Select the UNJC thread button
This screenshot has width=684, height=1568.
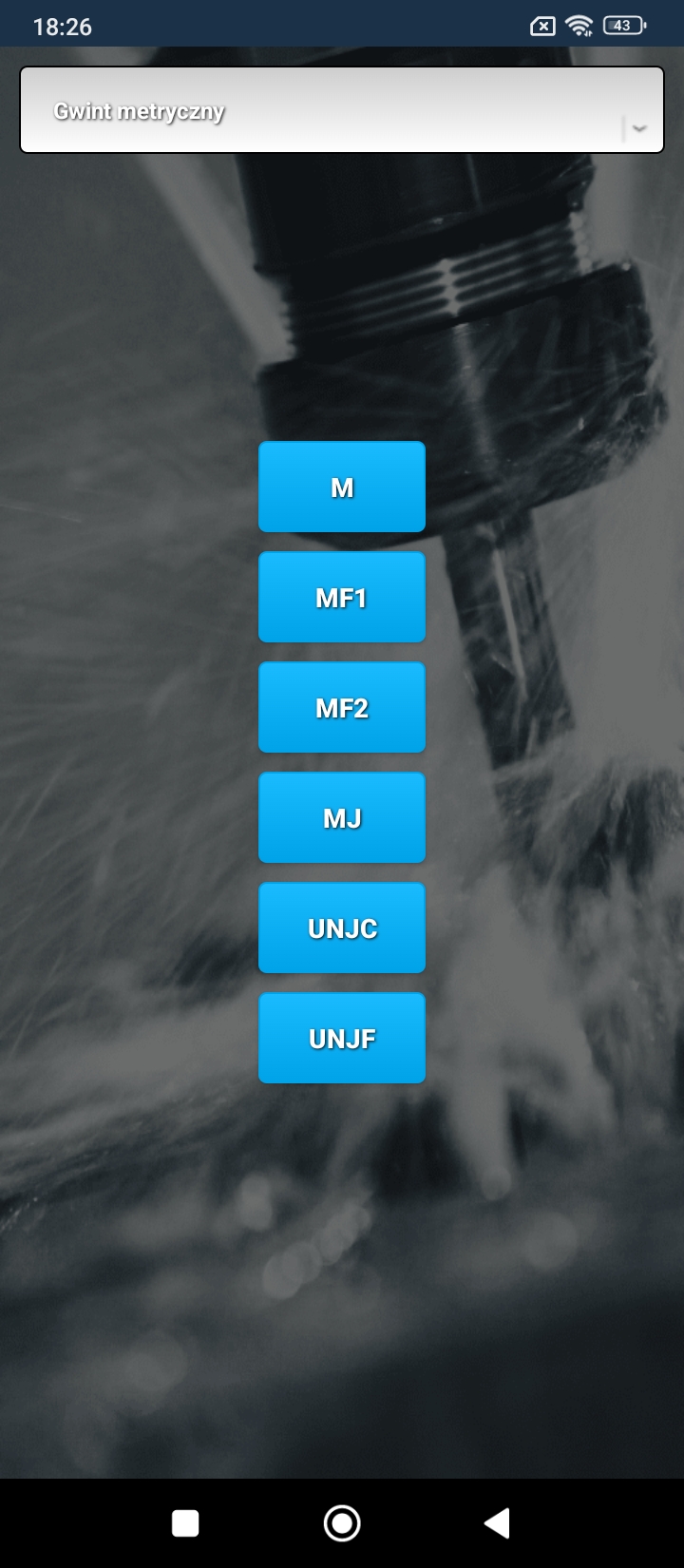[342, 927]
